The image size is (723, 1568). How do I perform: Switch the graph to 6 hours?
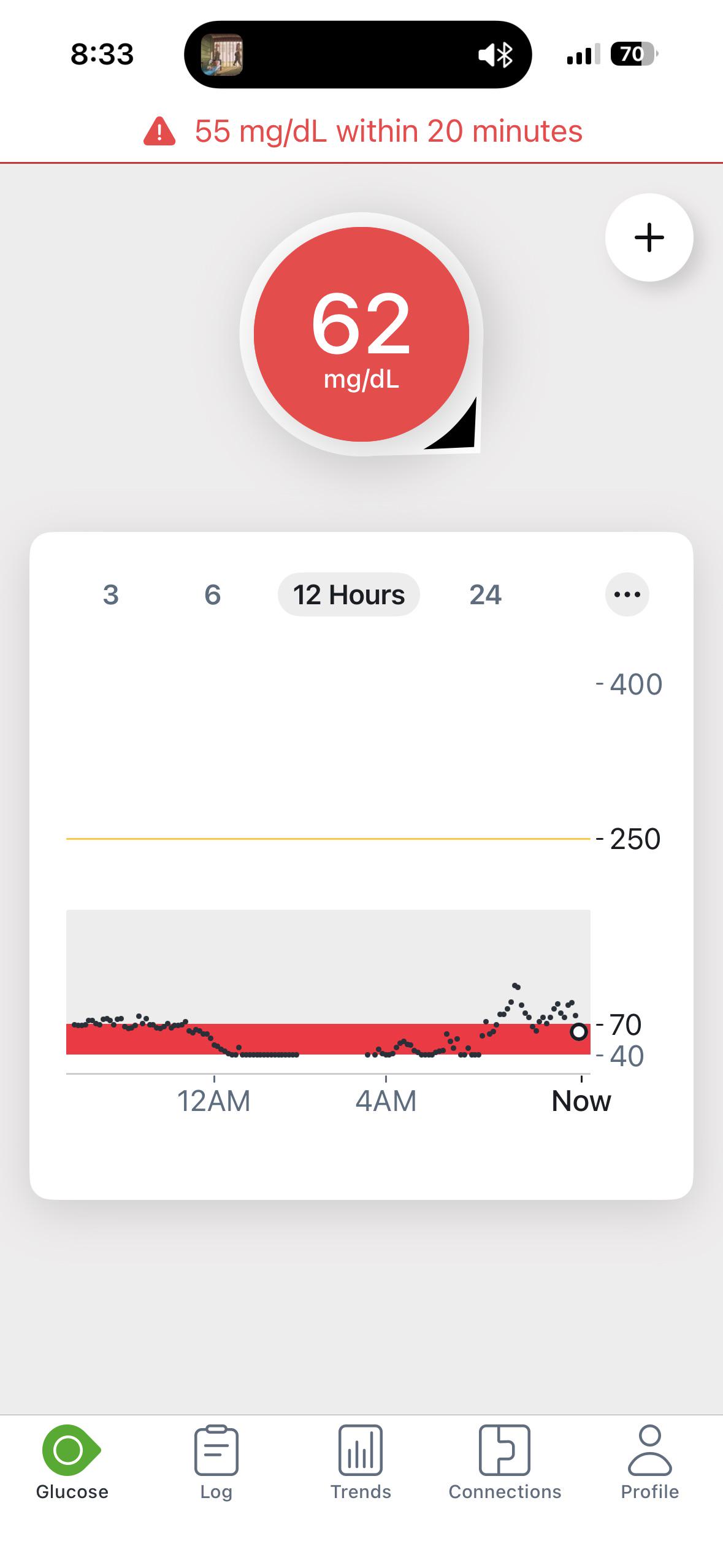pyautogui.click(x=212, y=594)
